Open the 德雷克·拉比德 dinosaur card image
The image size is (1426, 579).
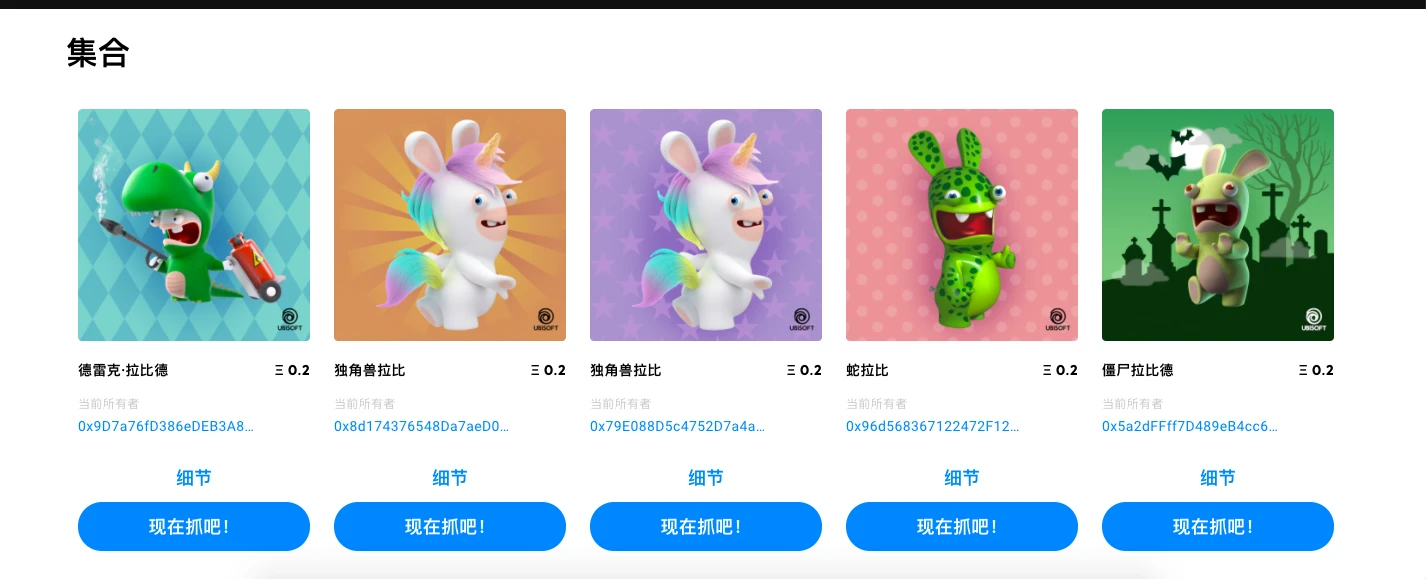pos(194,225)
